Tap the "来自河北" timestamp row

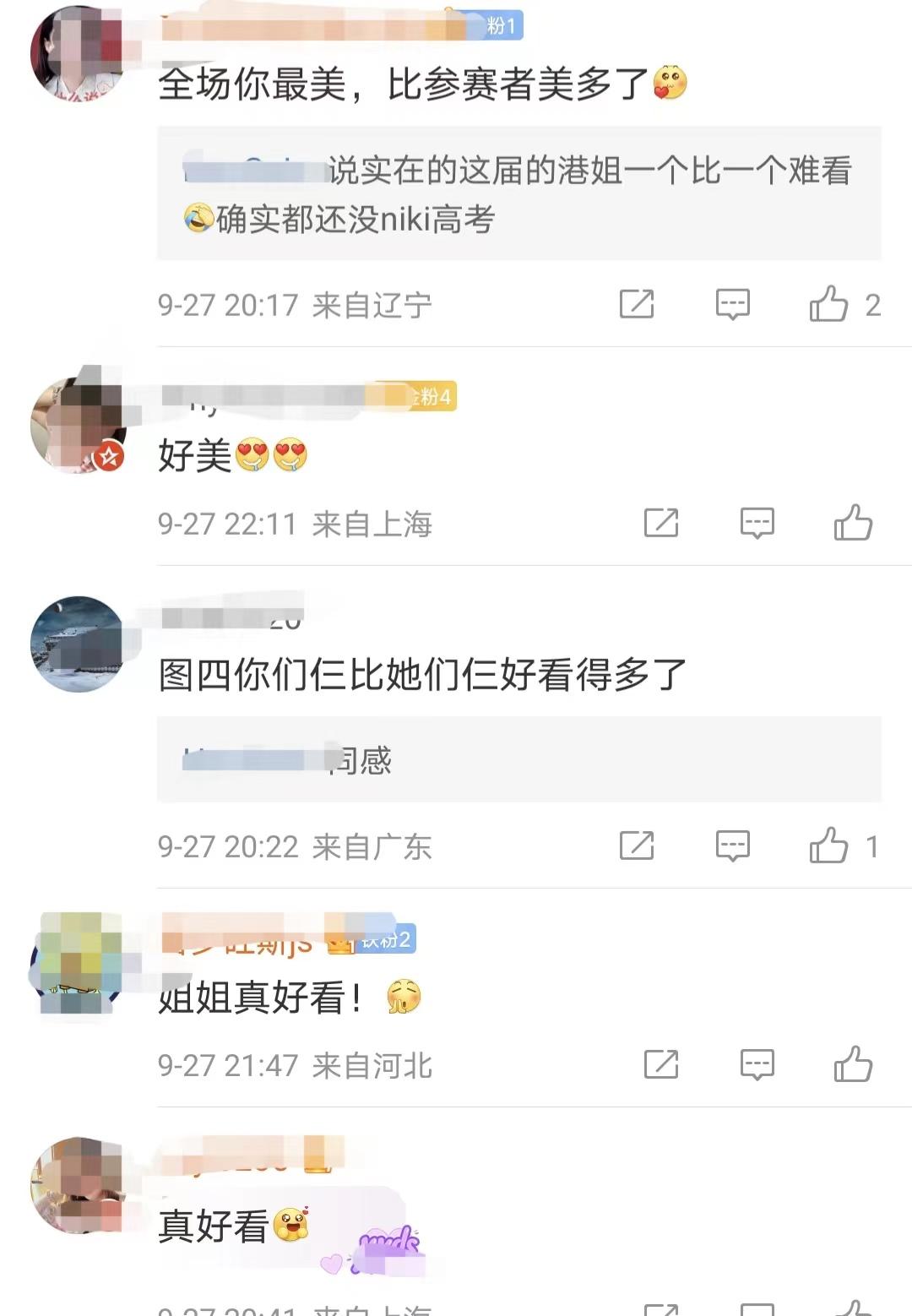tap(296, 1067)
